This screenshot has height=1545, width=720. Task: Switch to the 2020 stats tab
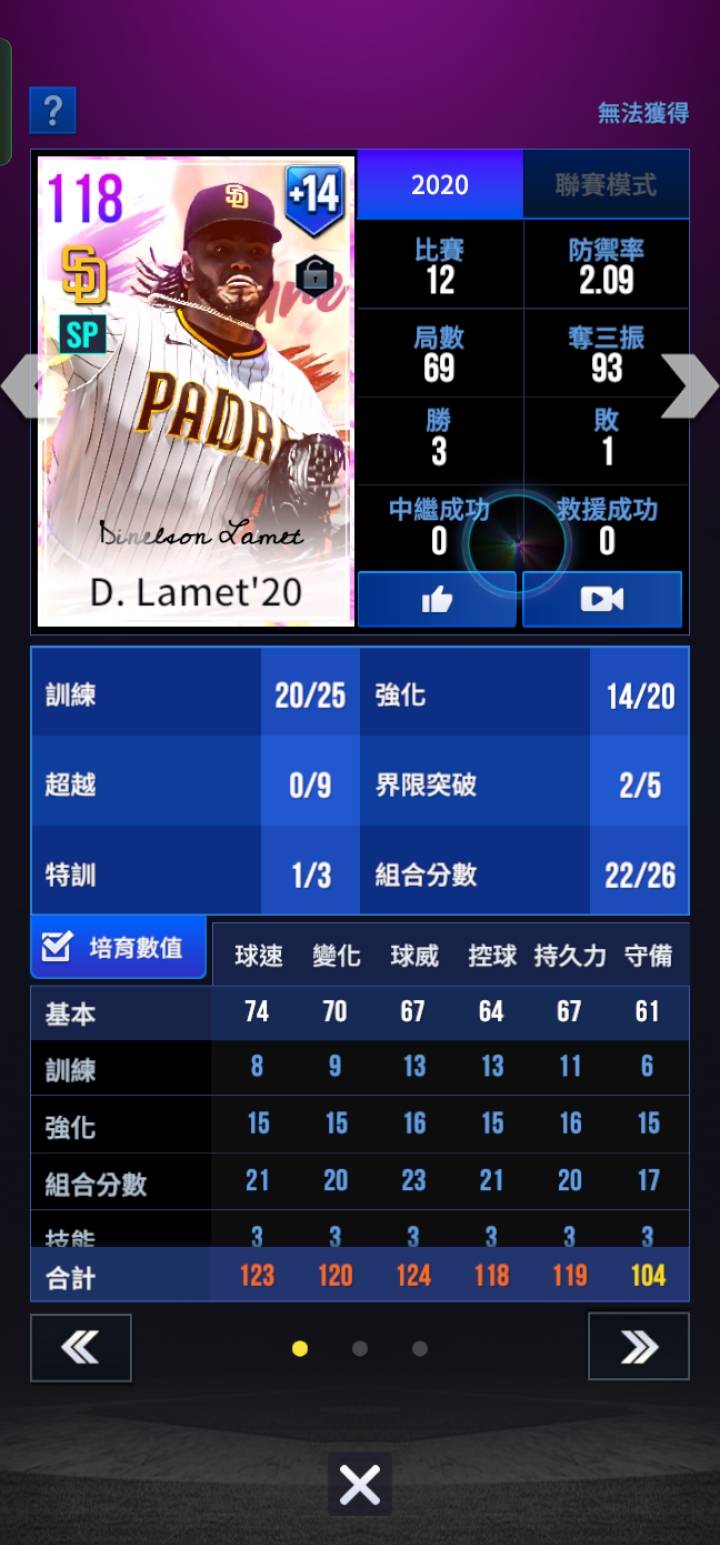click(x=440, y=185)
